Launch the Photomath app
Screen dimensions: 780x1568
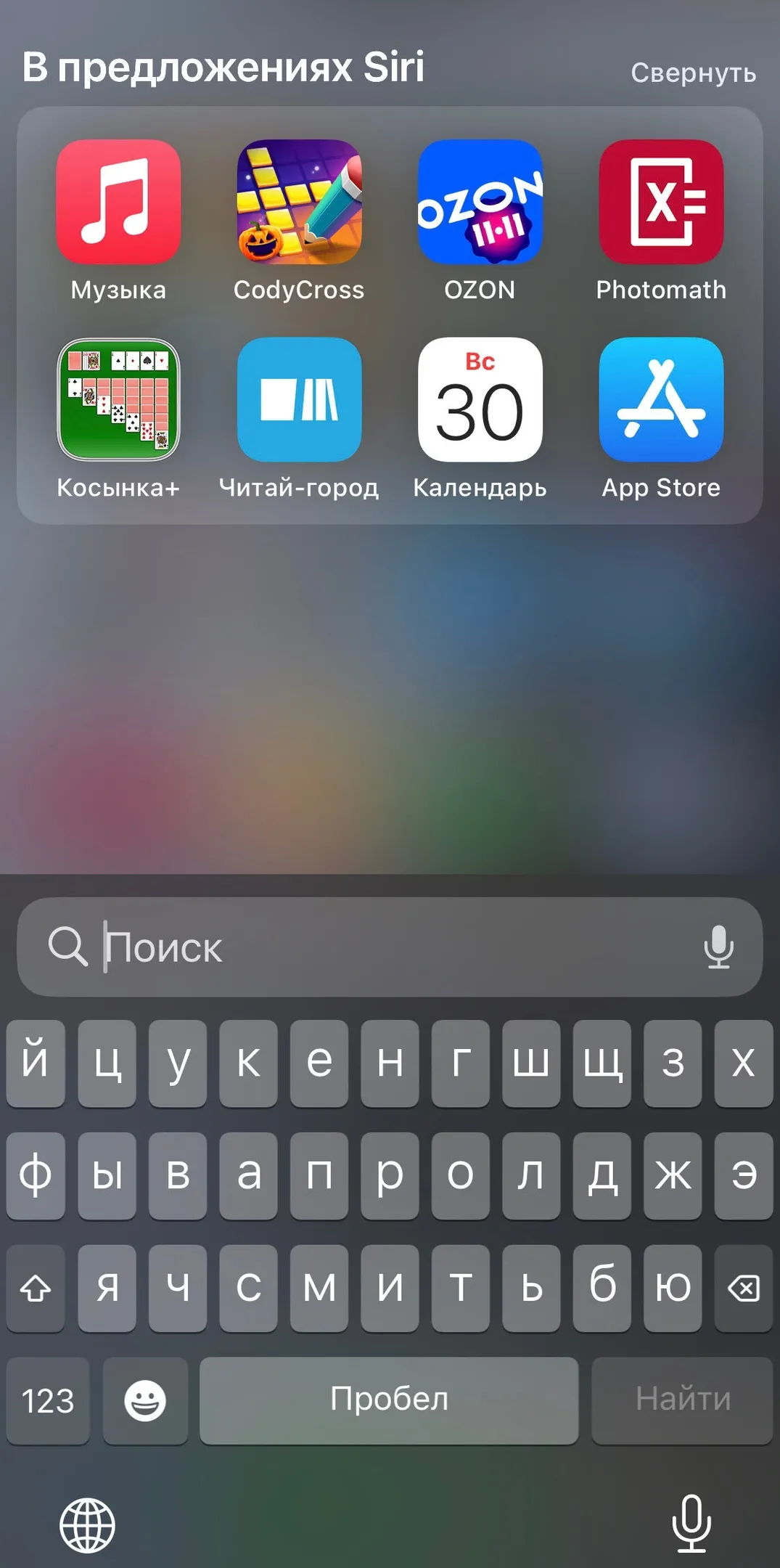(x=661, y=202)
